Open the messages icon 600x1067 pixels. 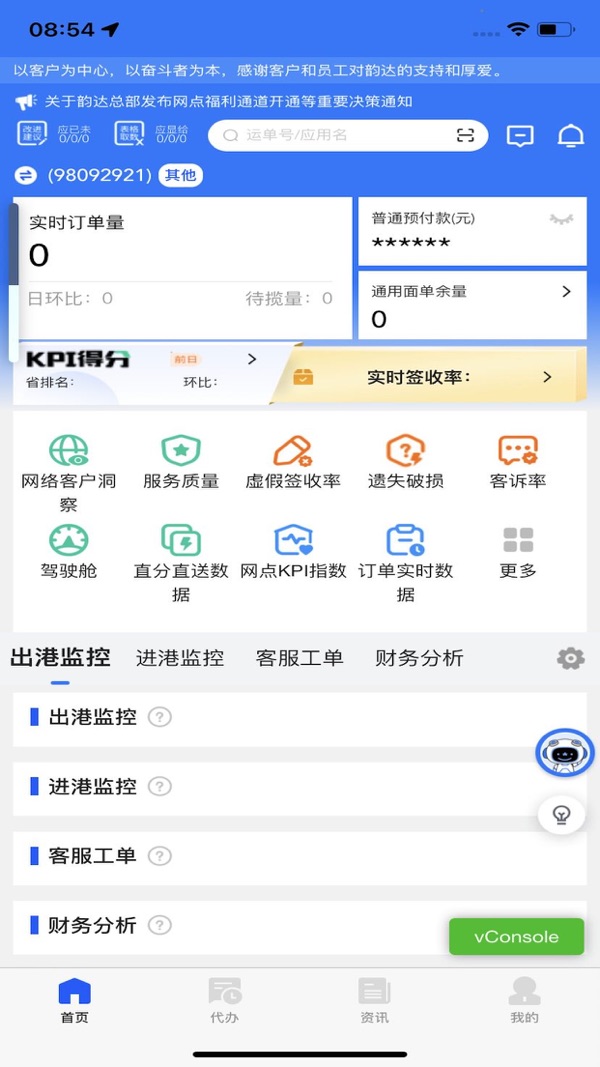[520, 135]
